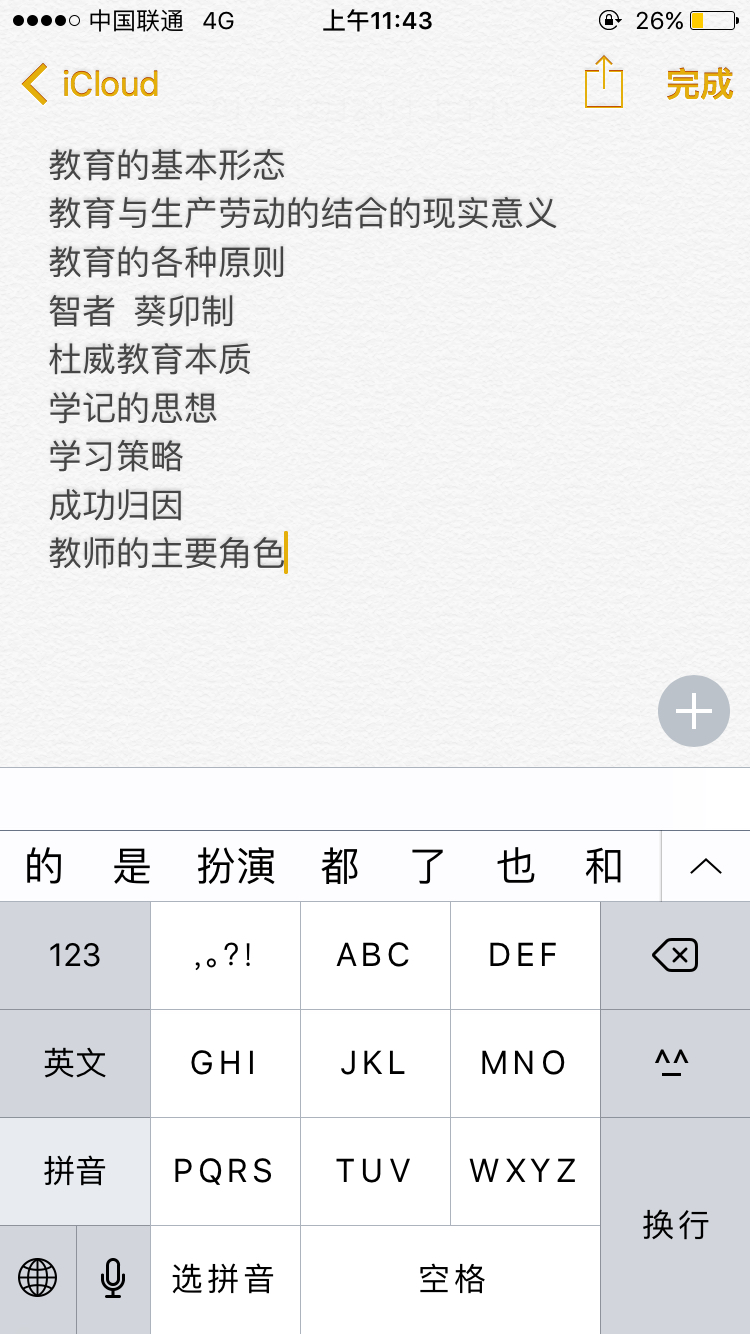Tap the 选拼音 key
Viewport: 750px width, 1334px height.
click(x=225, y=1279)
